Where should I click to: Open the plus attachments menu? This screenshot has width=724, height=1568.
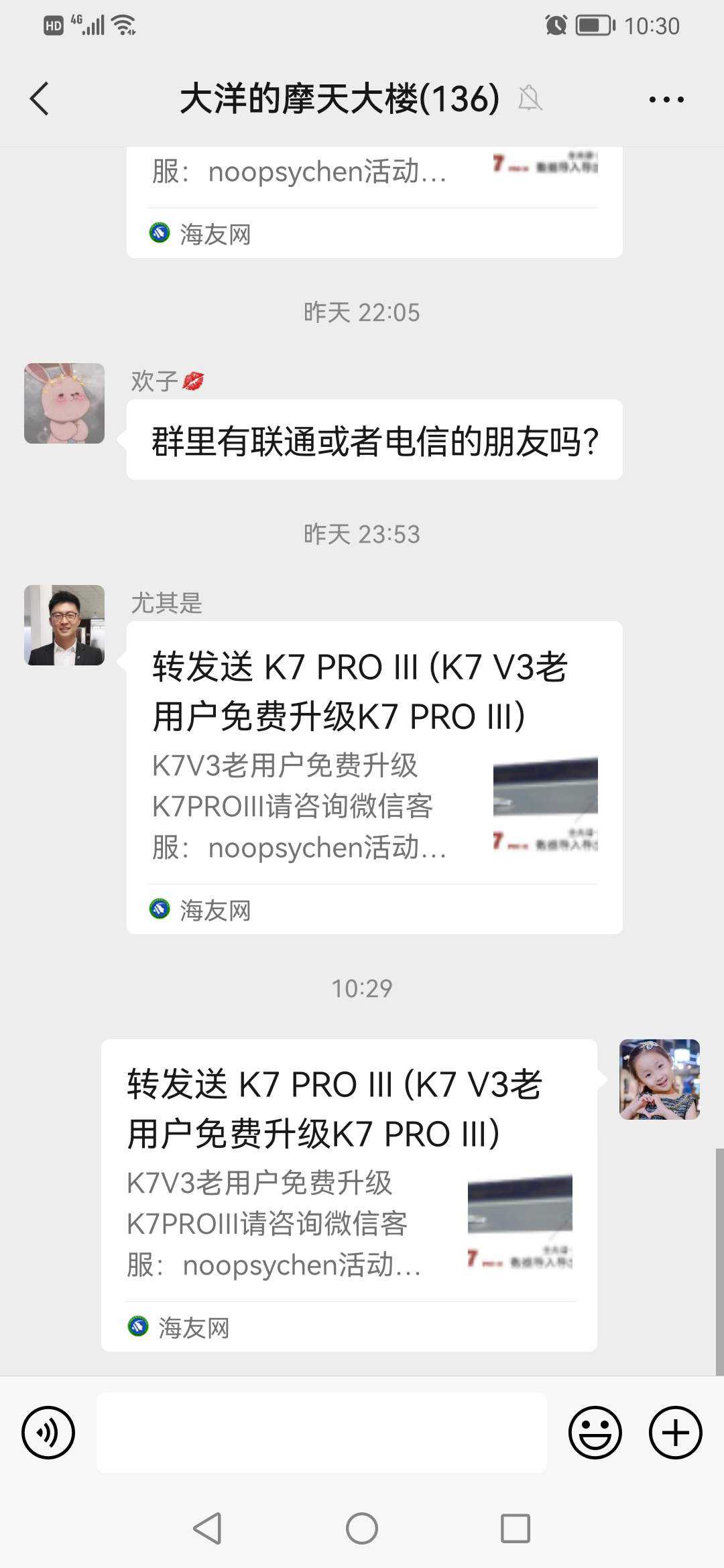point(675,1433)
